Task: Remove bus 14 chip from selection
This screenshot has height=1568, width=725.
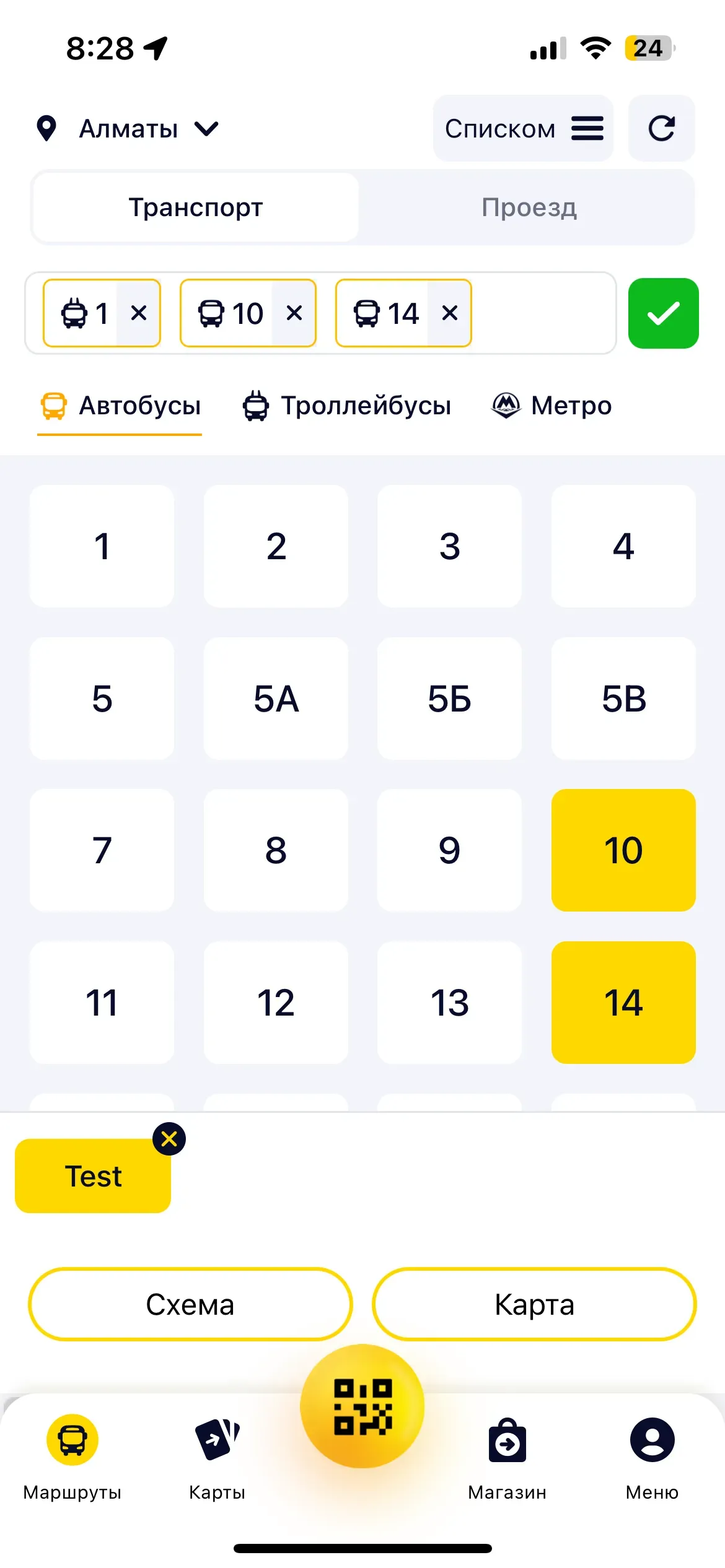Action: pyautogui.click(x=450, y=313)
